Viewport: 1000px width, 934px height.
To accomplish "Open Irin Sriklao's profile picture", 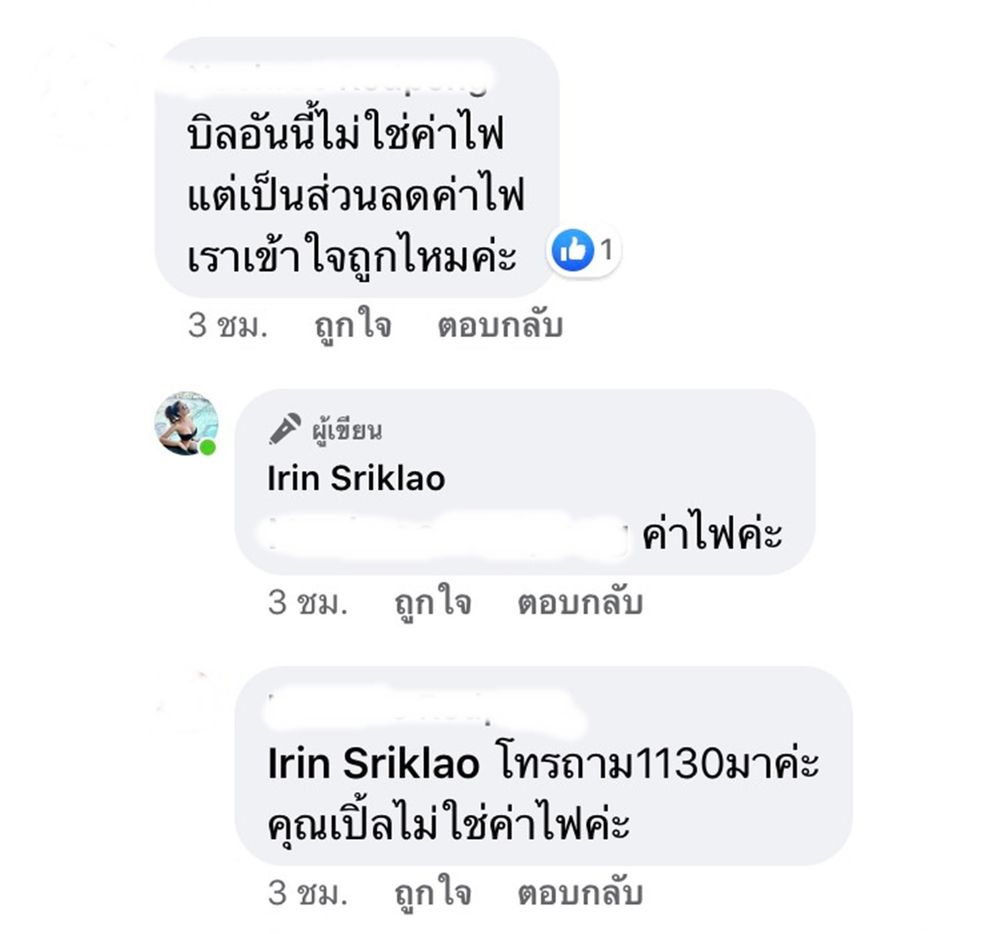I will tap(186, 424).
